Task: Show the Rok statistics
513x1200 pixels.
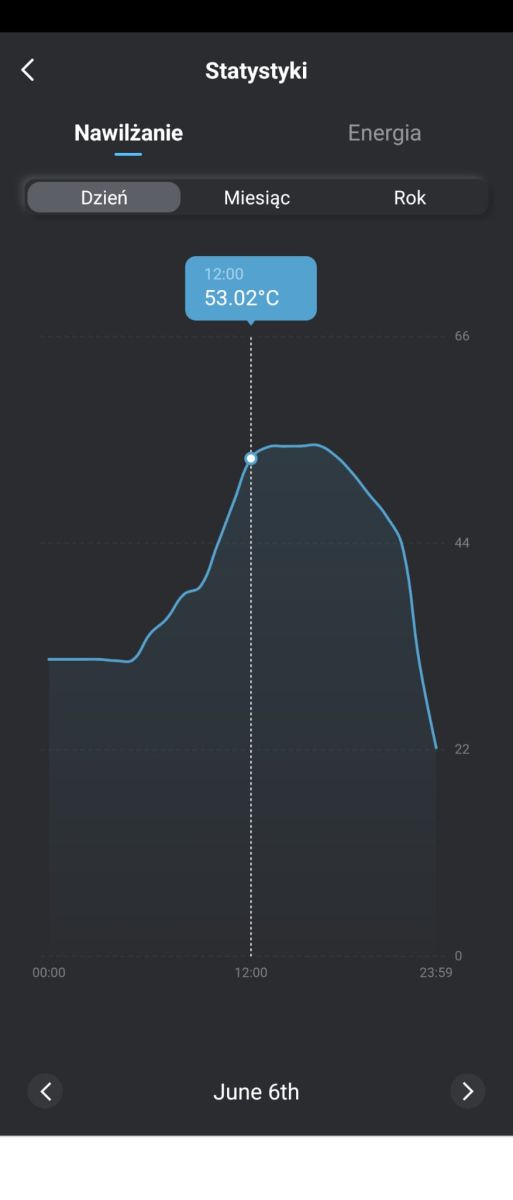Action: 410,197
